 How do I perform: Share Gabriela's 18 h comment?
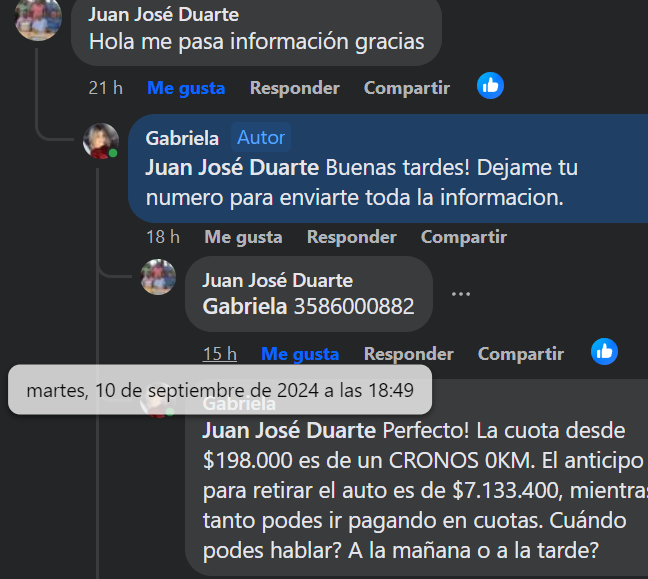click(463, 237)
